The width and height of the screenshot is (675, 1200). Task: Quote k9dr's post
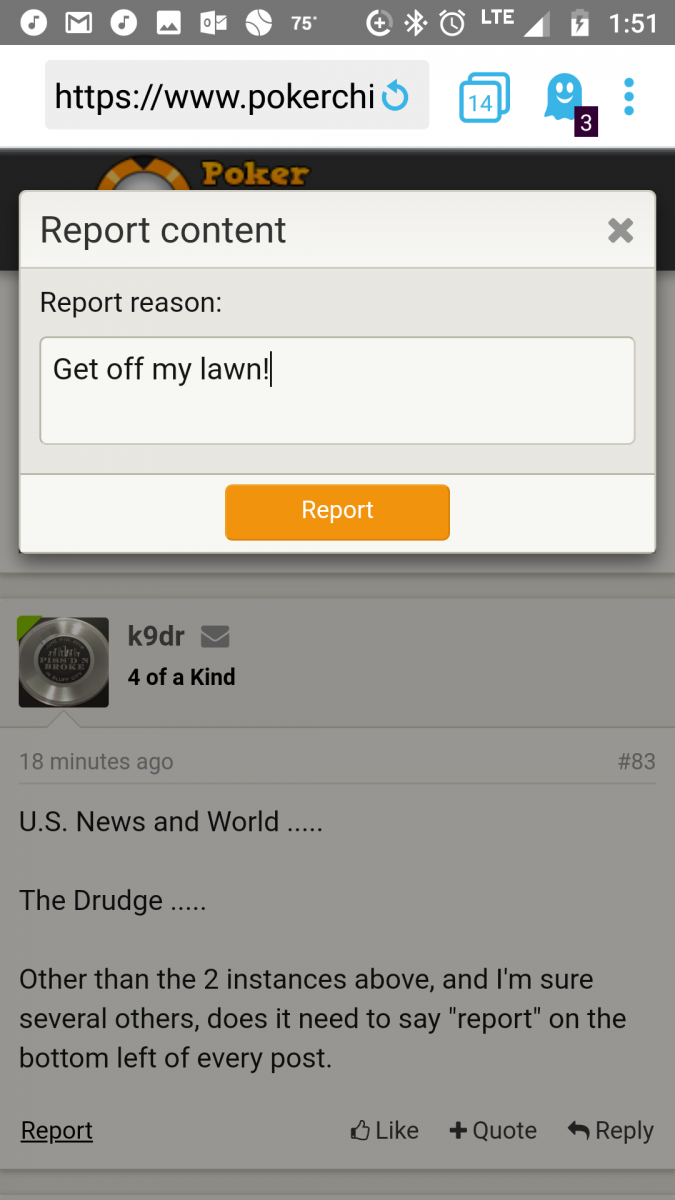pos(493,1130)
